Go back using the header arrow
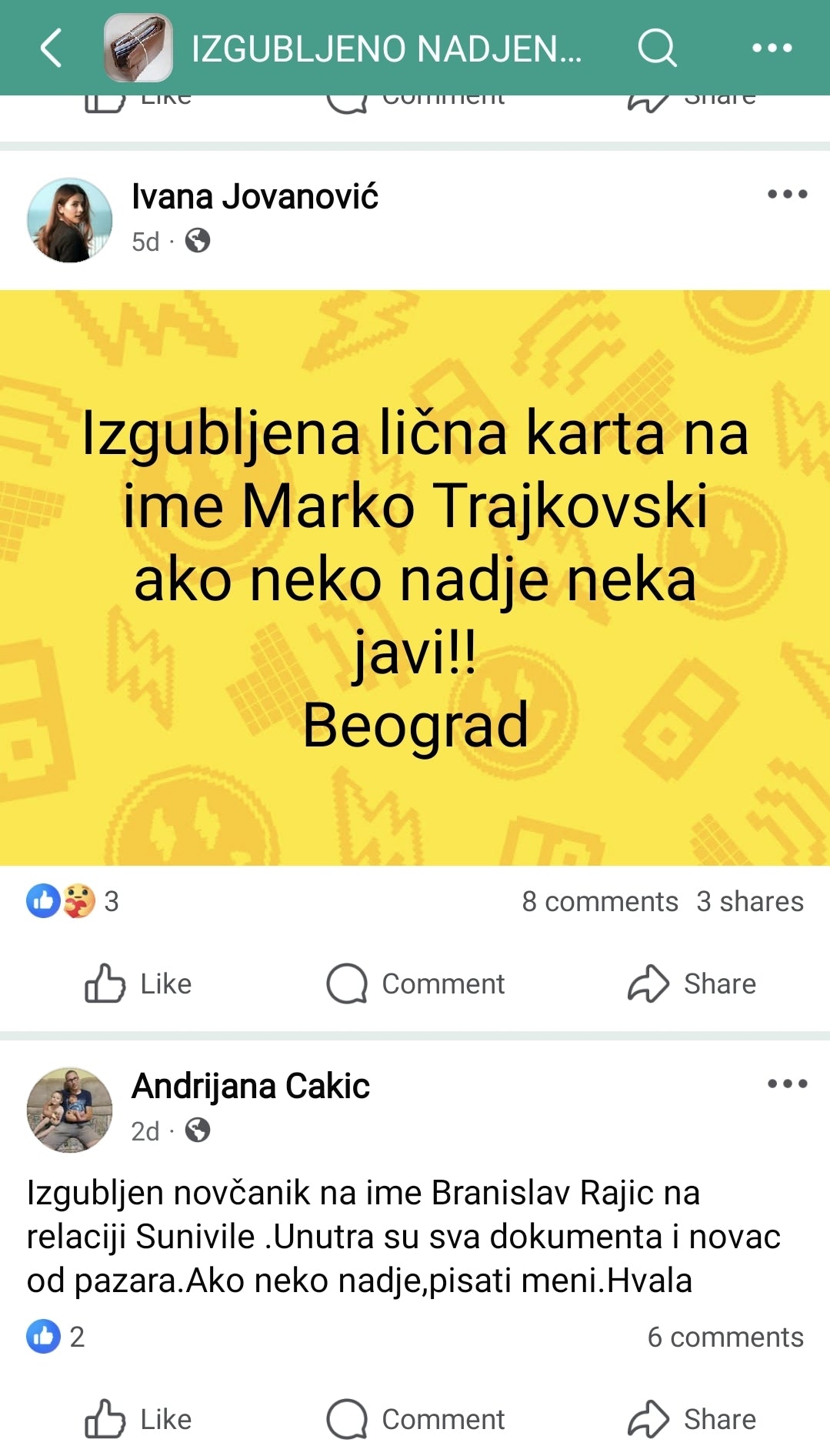The width and height of the screenshot is (830, 1456). (x=51, y=48)
